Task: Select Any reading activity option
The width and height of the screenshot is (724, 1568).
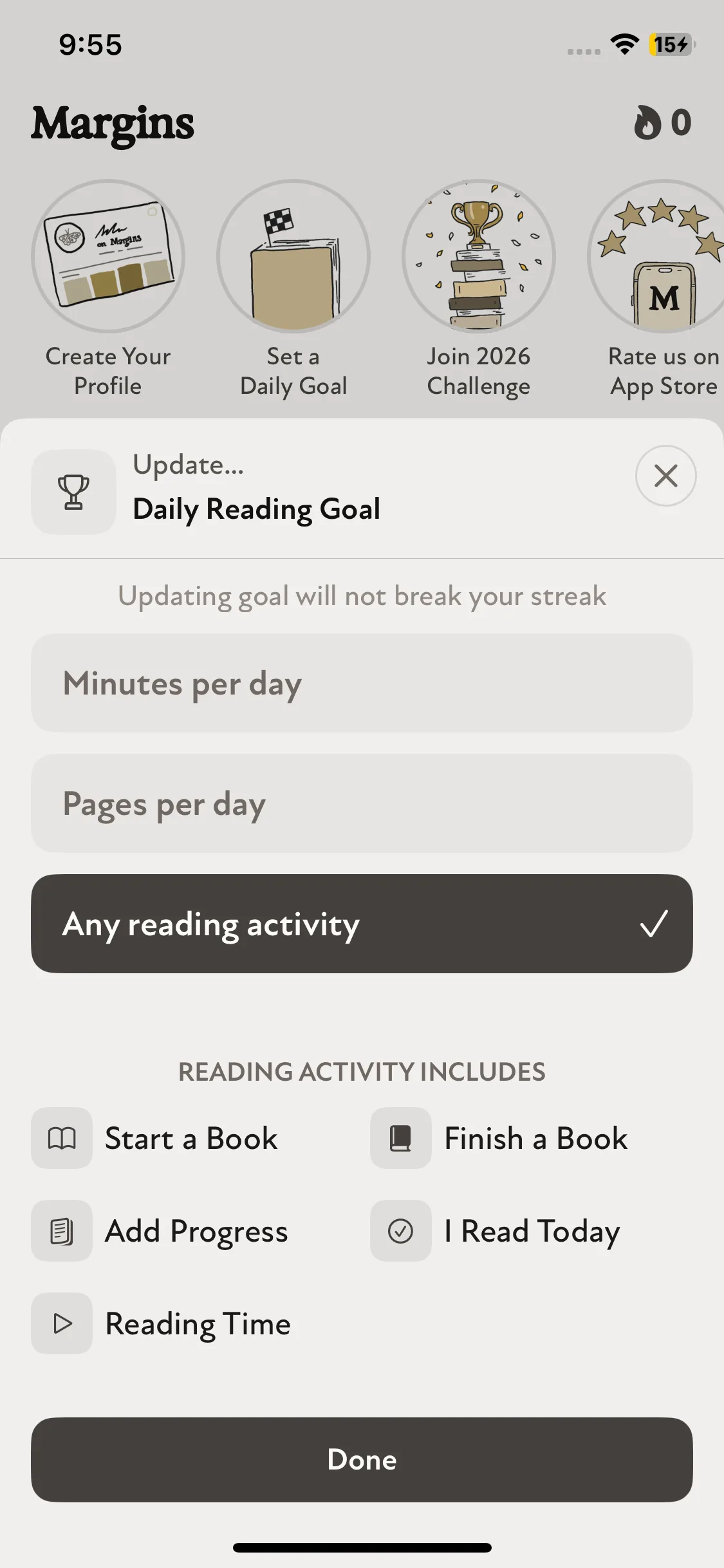Action: click(x=362, y=924)
